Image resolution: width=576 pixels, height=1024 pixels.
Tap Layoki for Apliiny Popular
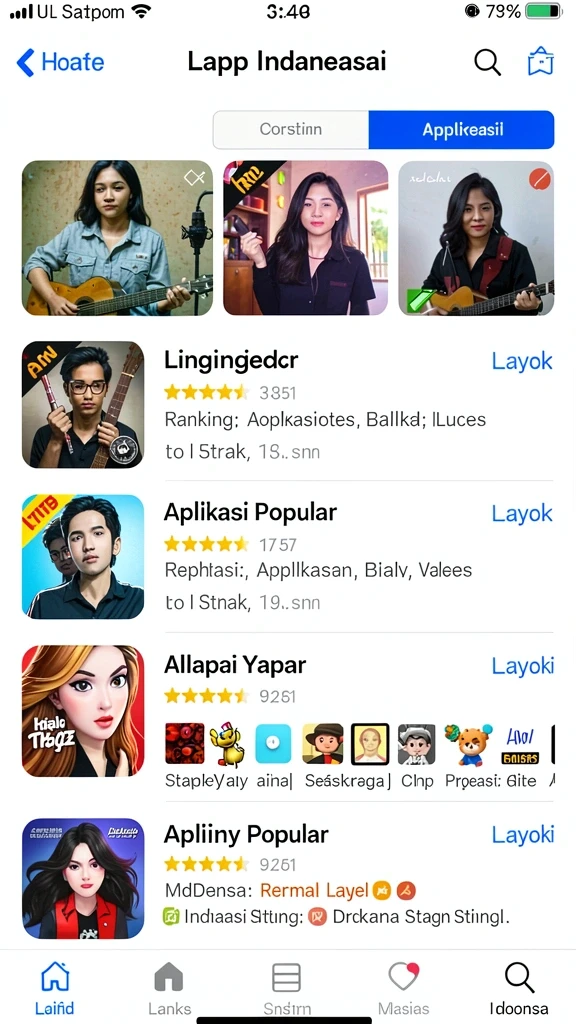click(x=522, y=835)
